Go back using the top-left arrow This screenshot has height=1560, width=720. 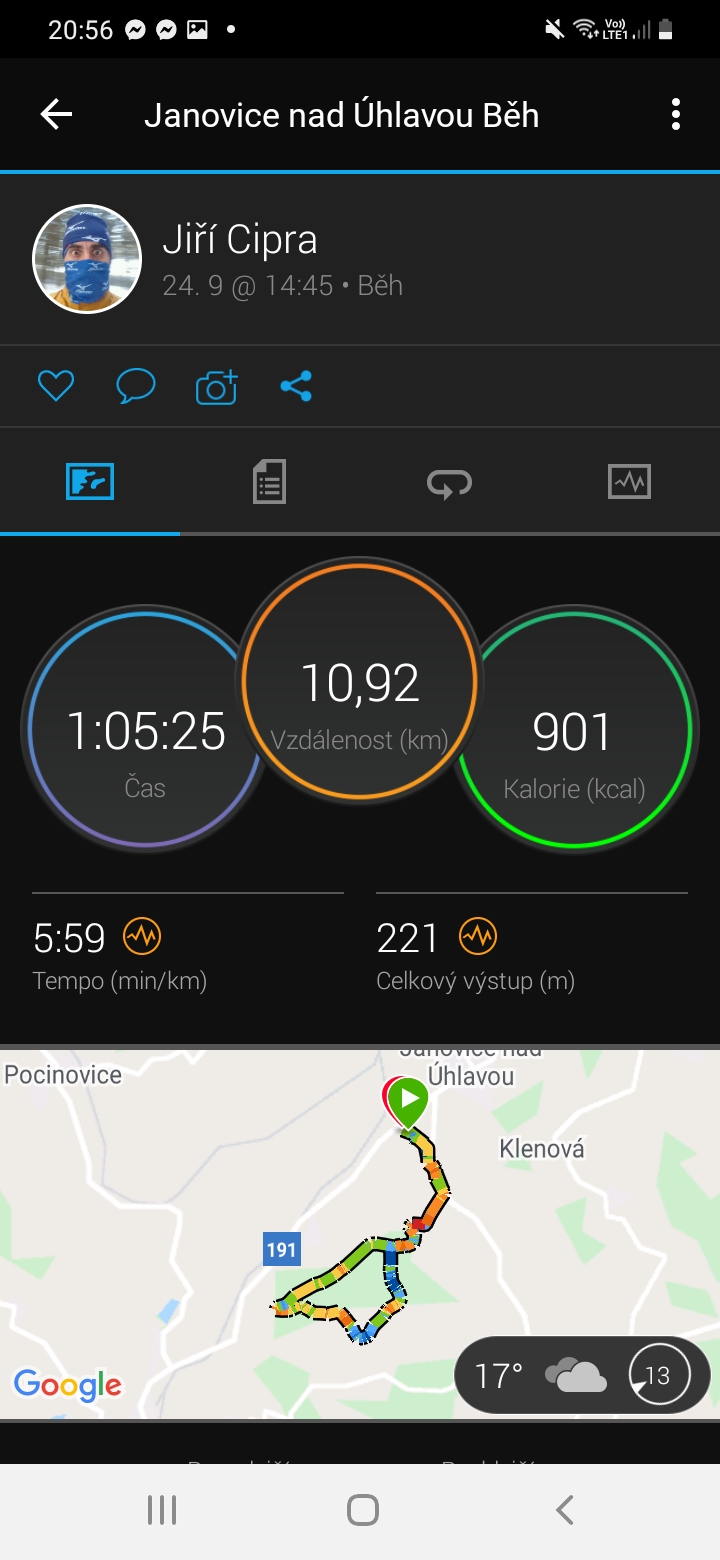pos(56,115)
